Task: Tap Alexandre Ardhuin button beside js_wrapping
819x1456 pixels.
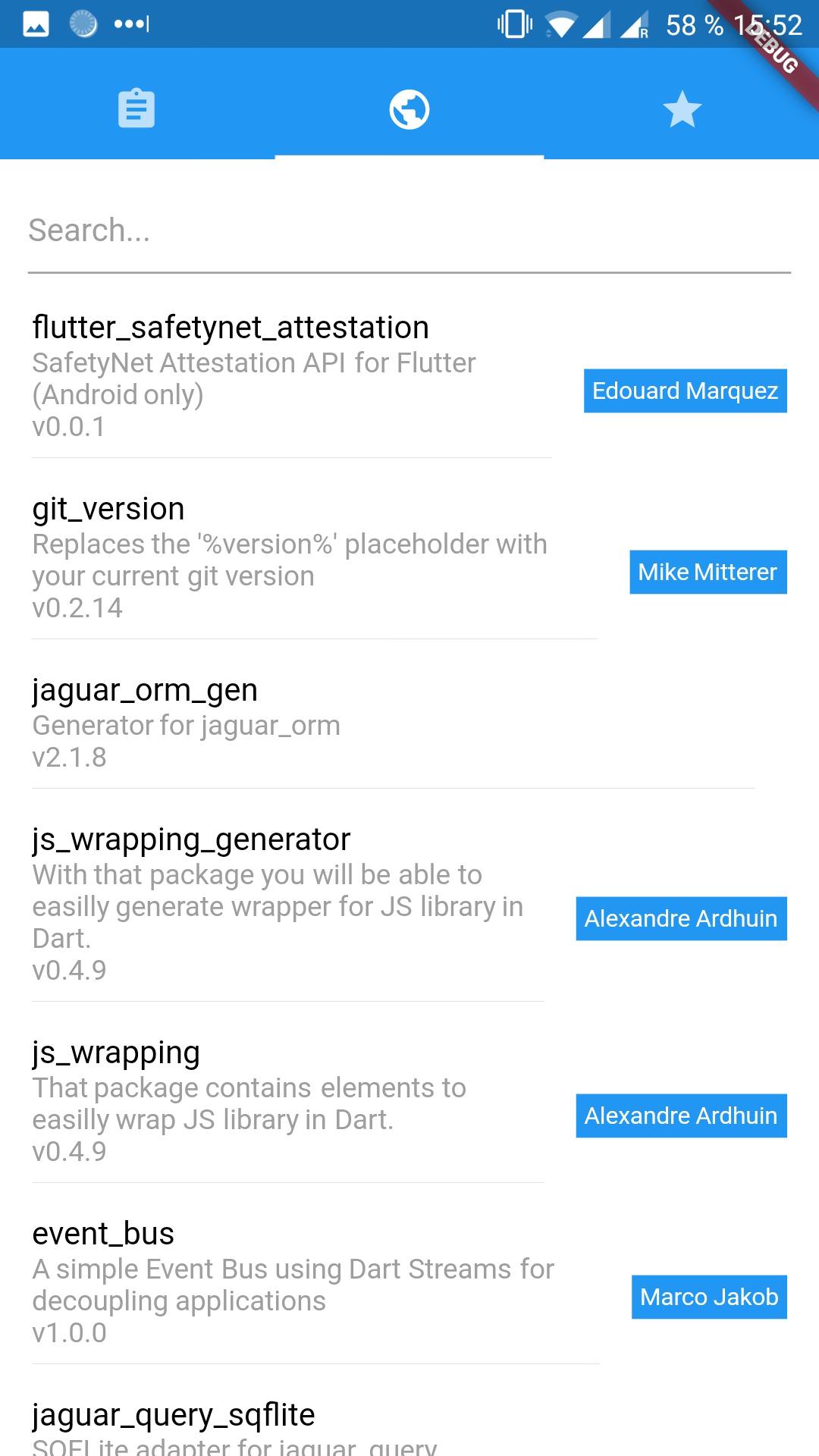Action: [x=681, y=1116]
